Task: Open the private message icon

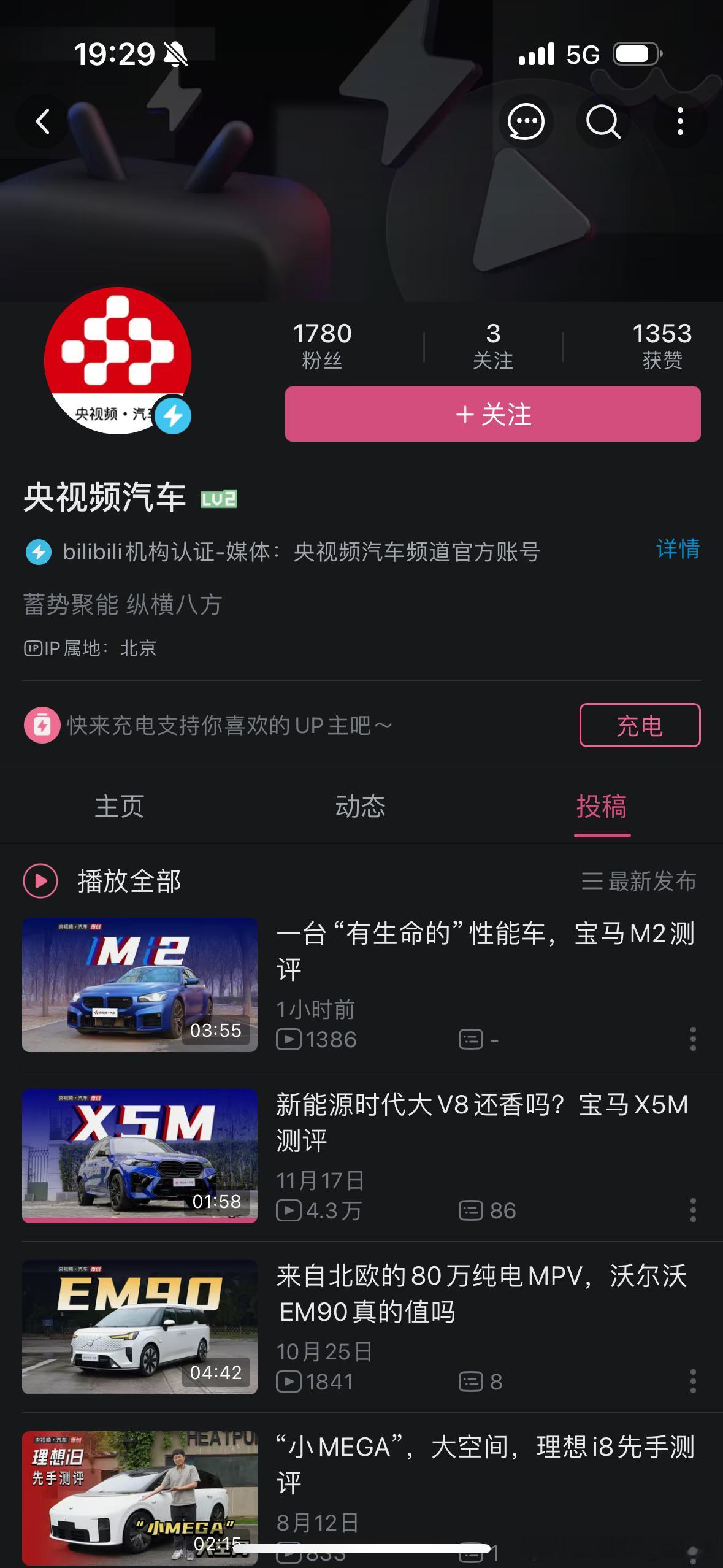Action: point(526,121)
